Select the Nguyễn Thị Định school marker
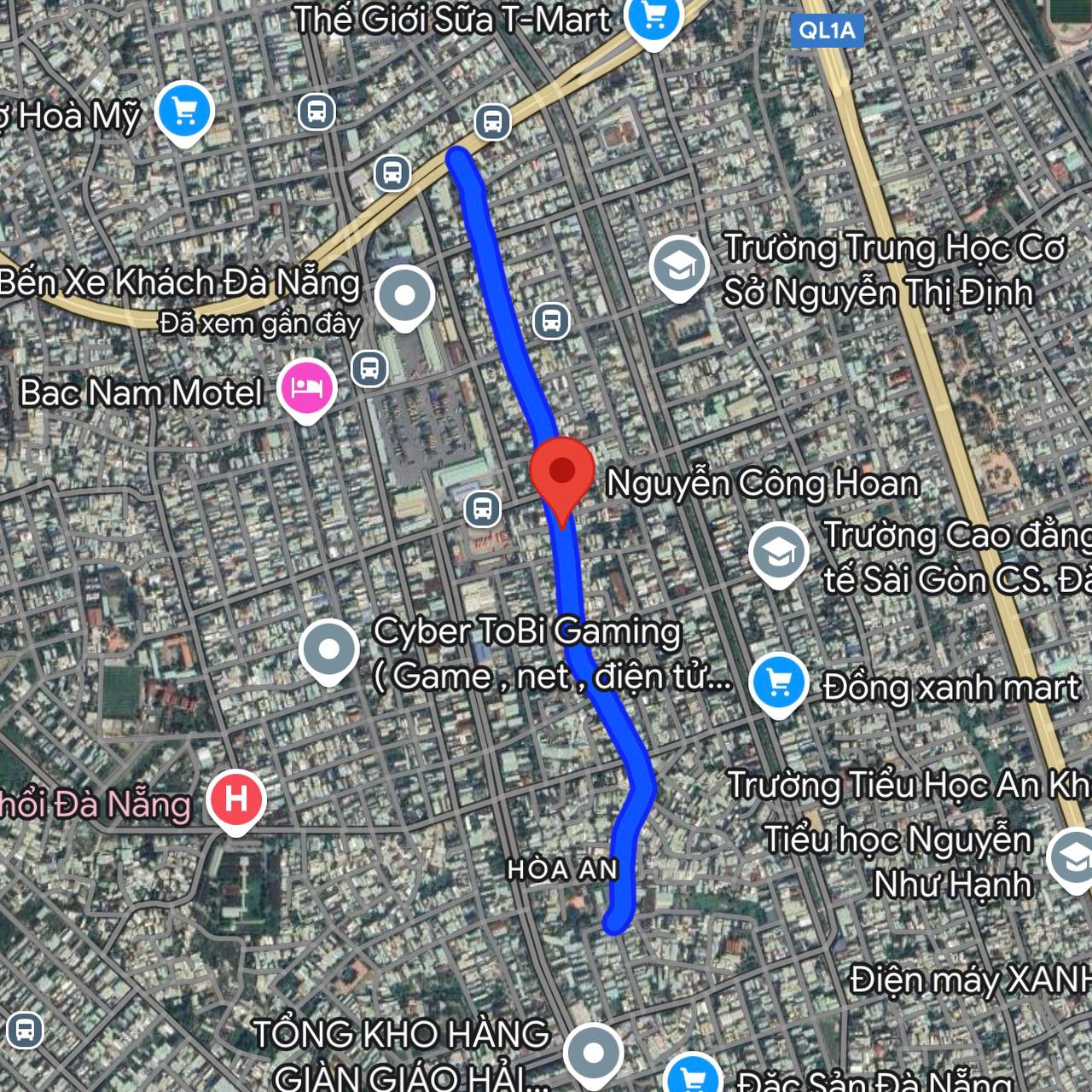Image resolution: width=1092 pixels, height=1092 pixels. click(679, 266)
